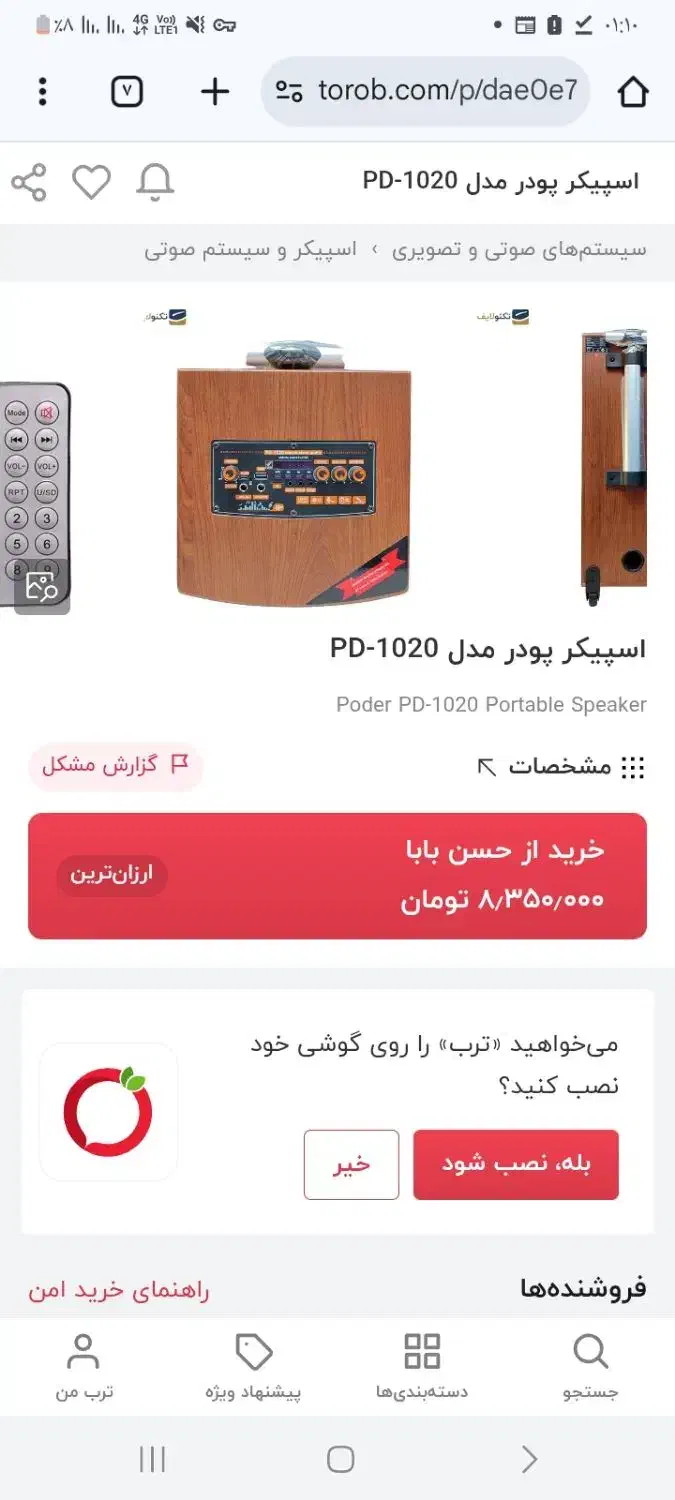The width and height of the screenshot is (675, 1500).
Task: Buy from «حسن بابا» at the cheapest price
Action: (x=337, y=875)
